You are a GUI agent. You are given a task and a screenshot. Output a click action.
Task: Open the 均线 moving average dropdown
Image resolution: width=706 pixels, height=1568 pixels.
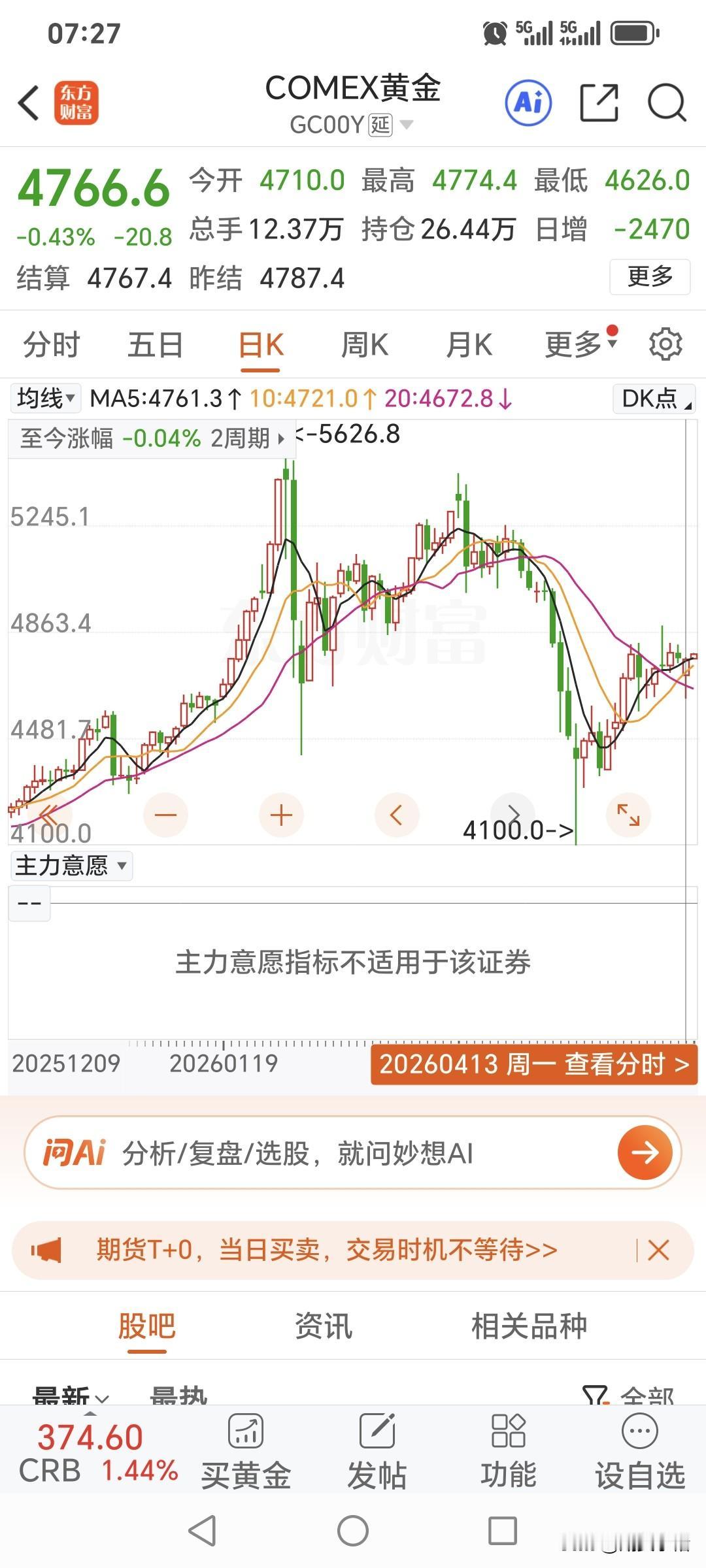pyautogui.click(x=43, y=397)
